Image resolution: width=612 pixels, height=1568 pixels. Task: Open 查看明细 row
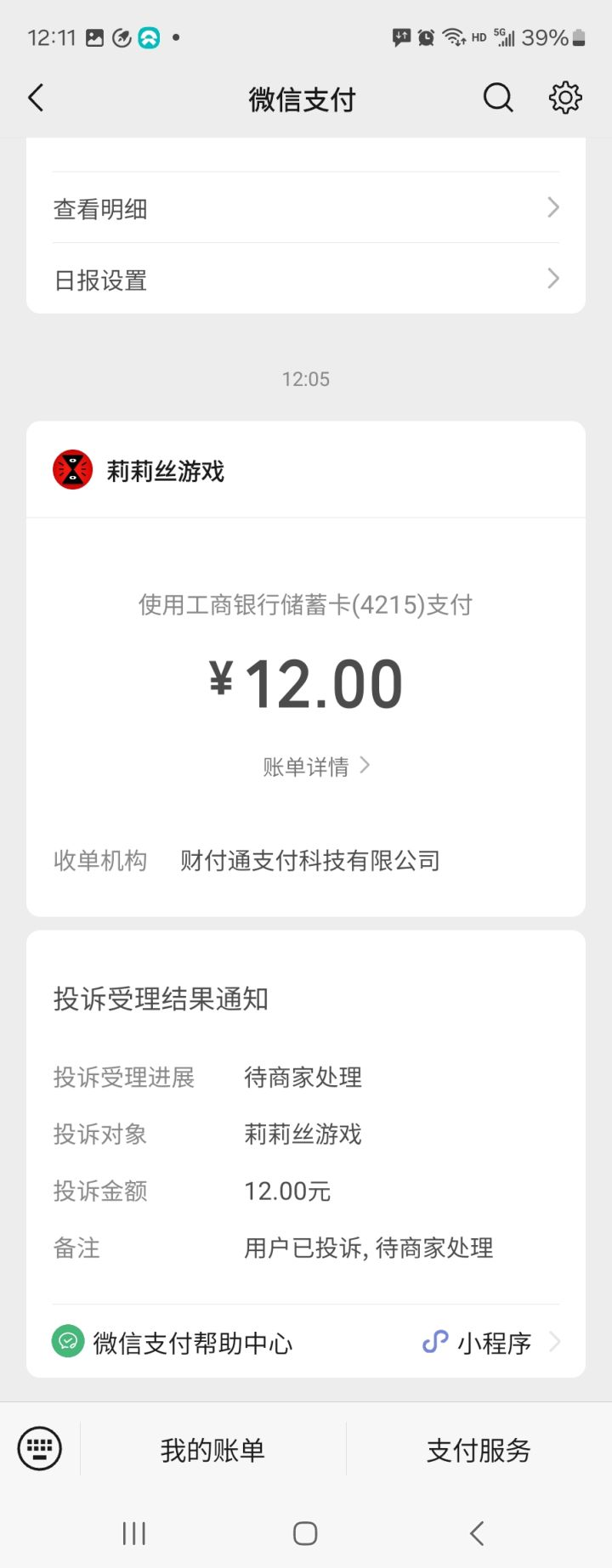pyautogui.click(x=306, y=208)
